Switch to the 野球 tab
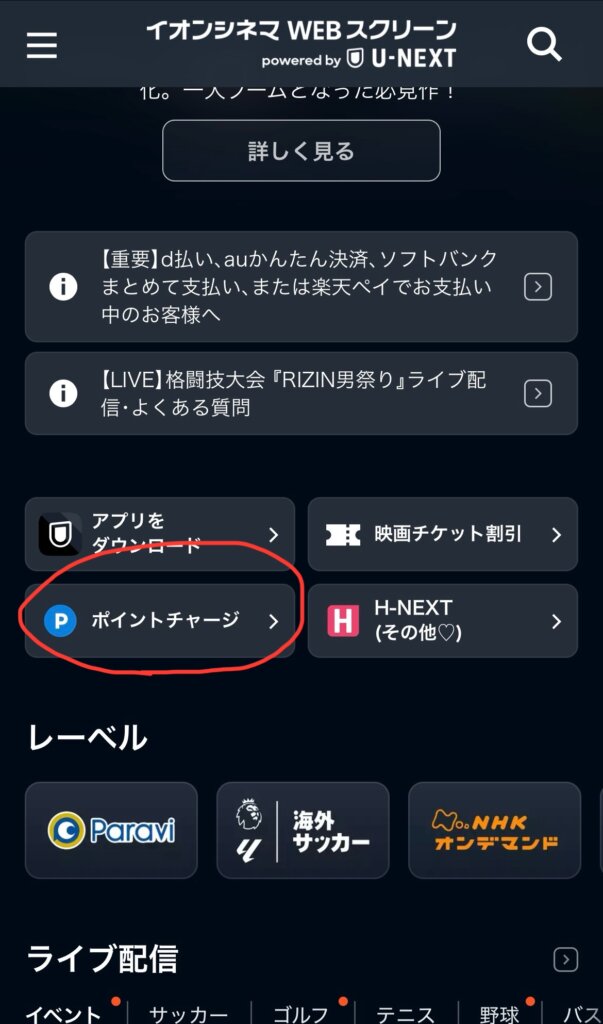 (x=499, y=1014)
